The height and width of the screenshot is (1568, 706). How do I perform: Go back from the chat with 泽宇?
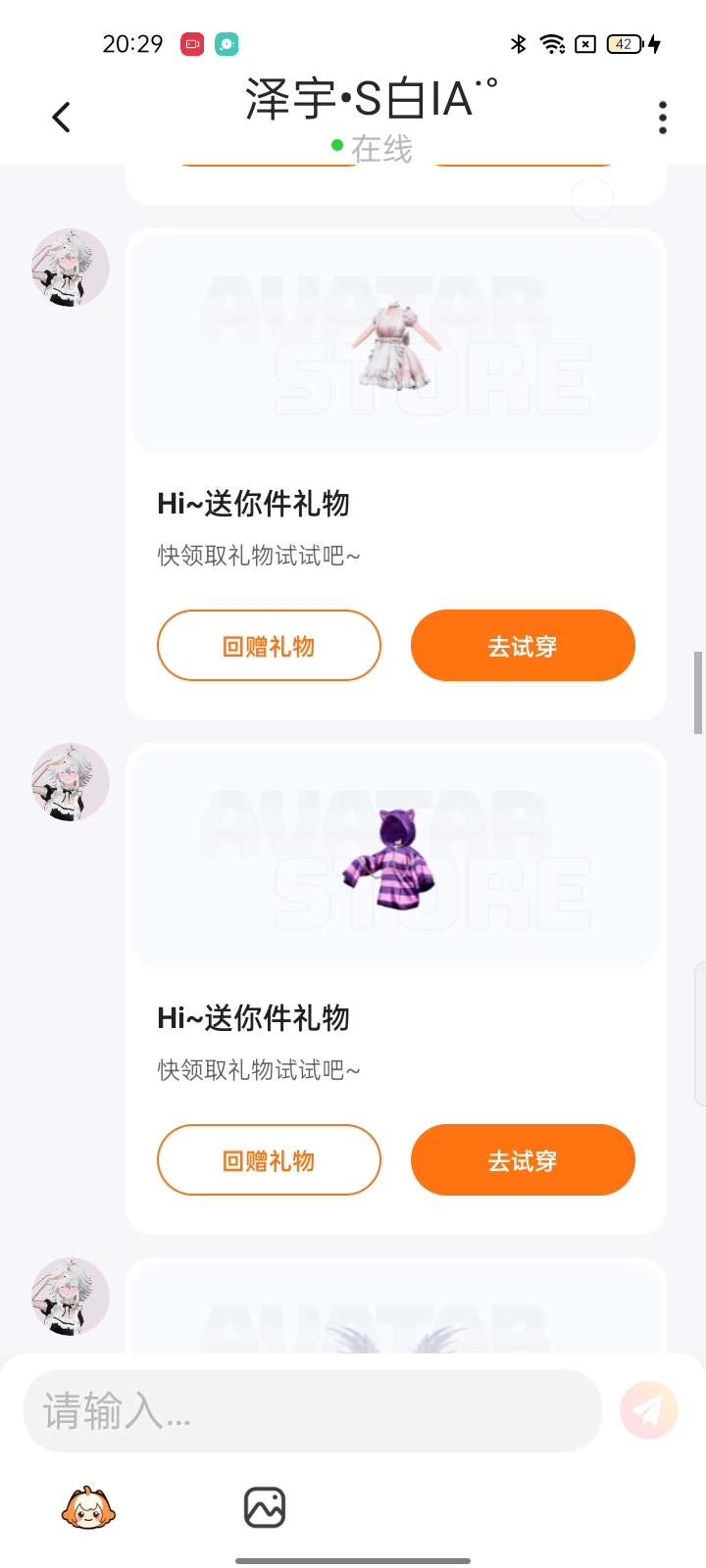(61, 118)
